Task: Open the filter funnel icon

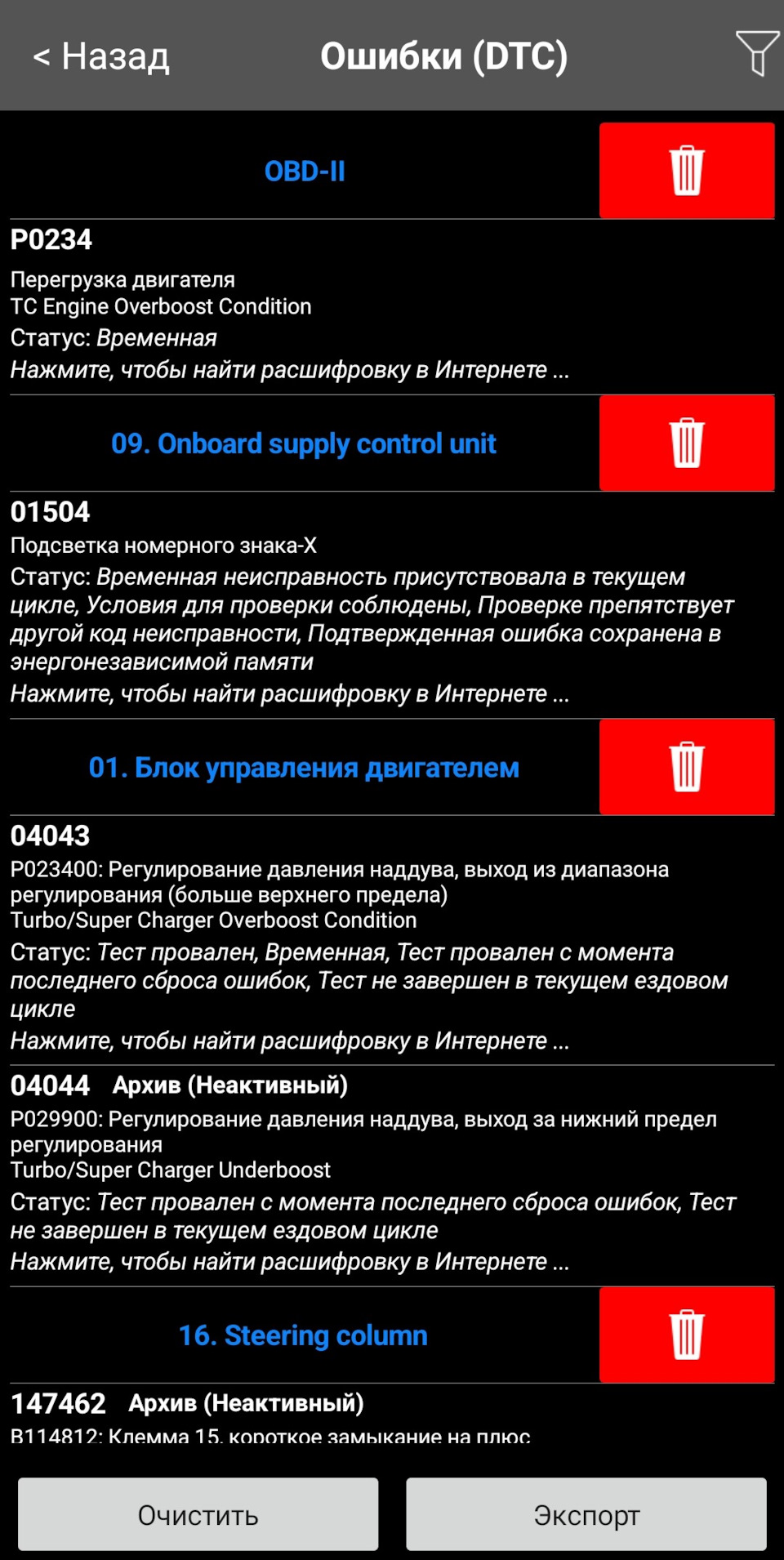Action: (x=756, y=53)
